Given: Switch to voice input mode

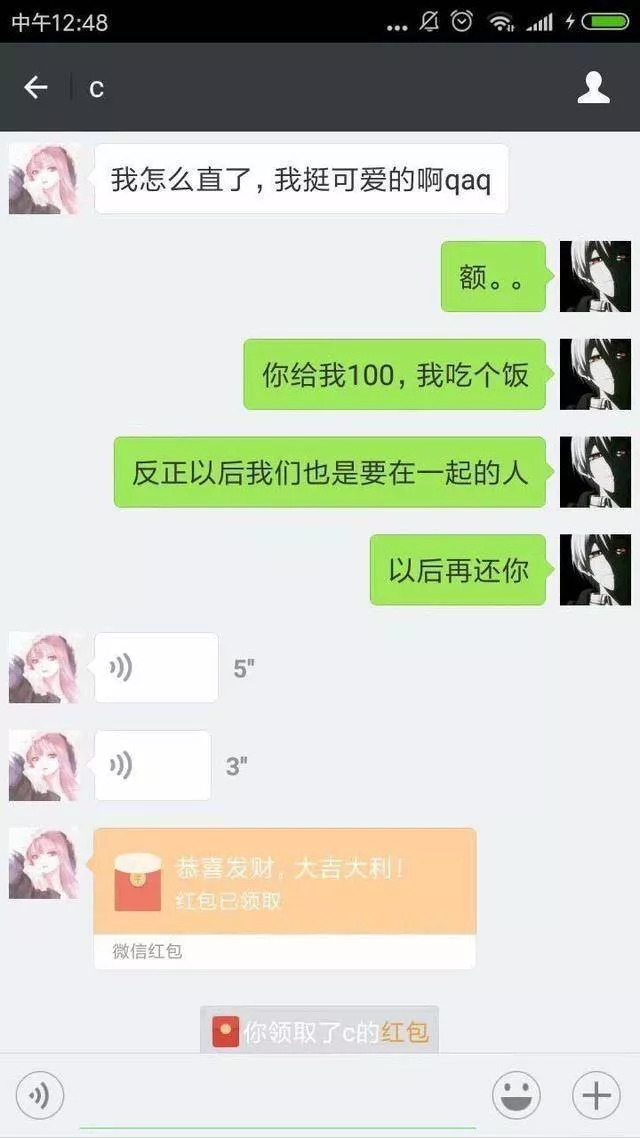Looking at the screenshot, I should (40, 1097).
